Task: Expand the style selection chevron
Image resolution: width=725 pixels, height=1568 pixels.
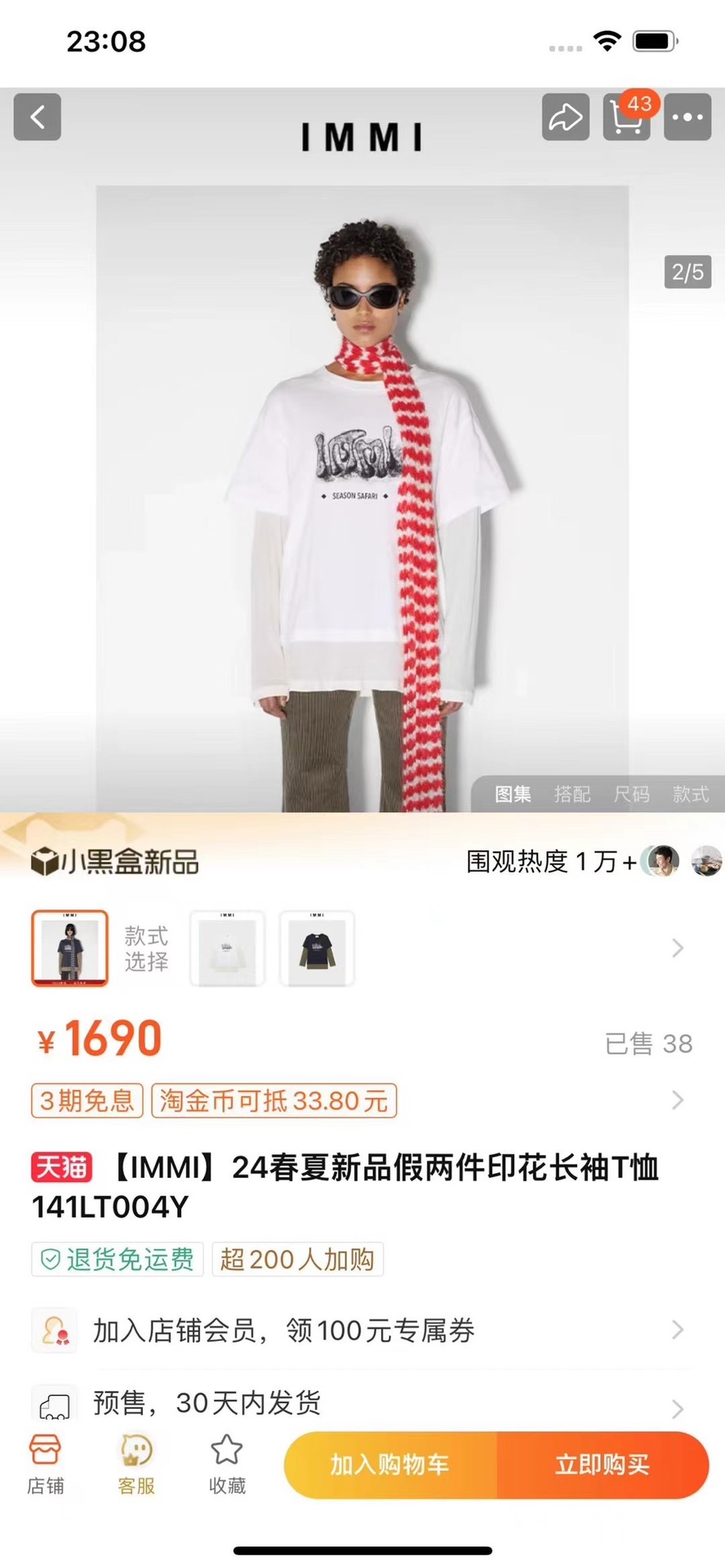Action: [x=677, y=948]
